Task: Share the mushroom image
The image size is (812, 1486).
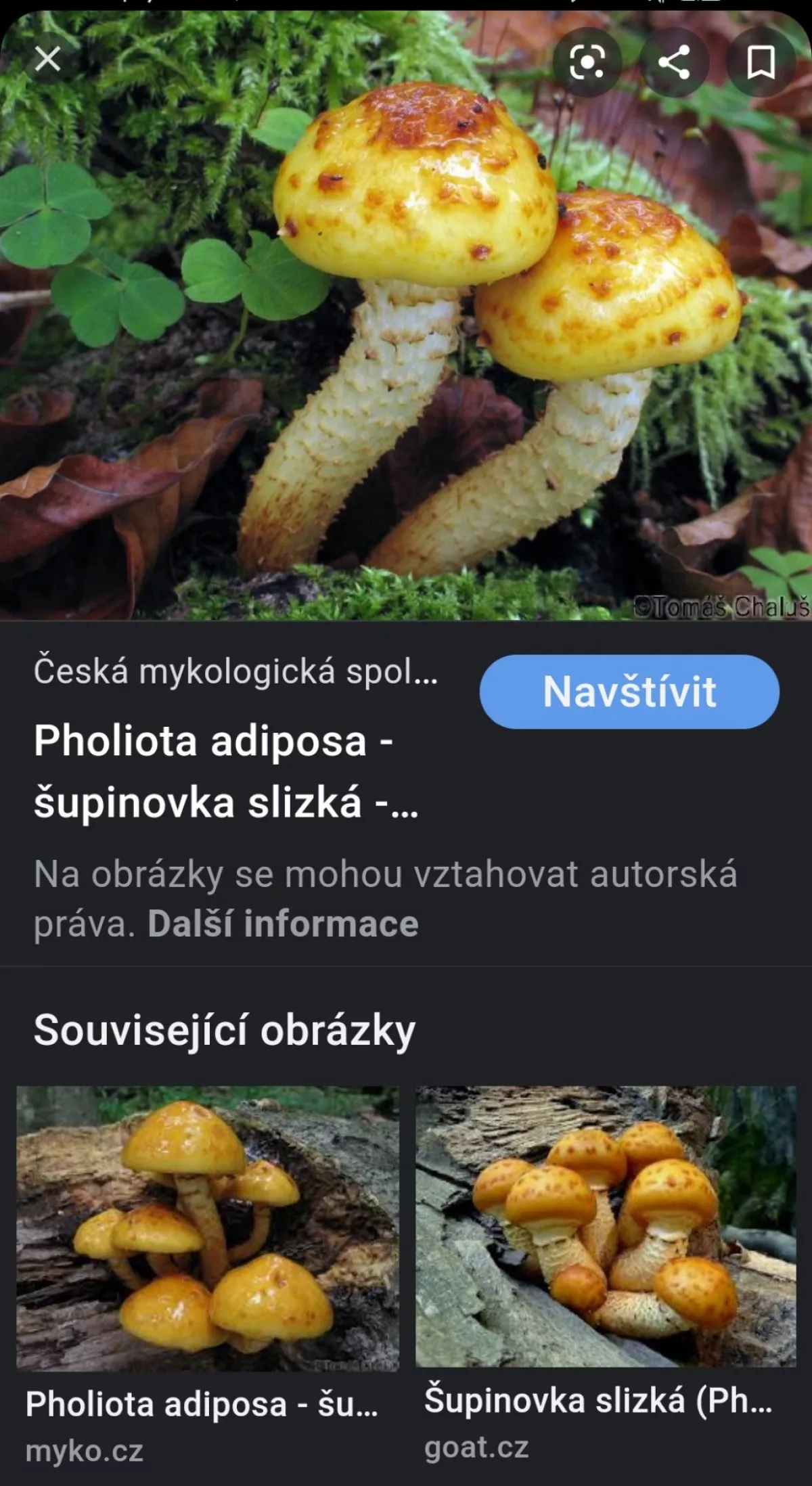Action: (674, 63)
